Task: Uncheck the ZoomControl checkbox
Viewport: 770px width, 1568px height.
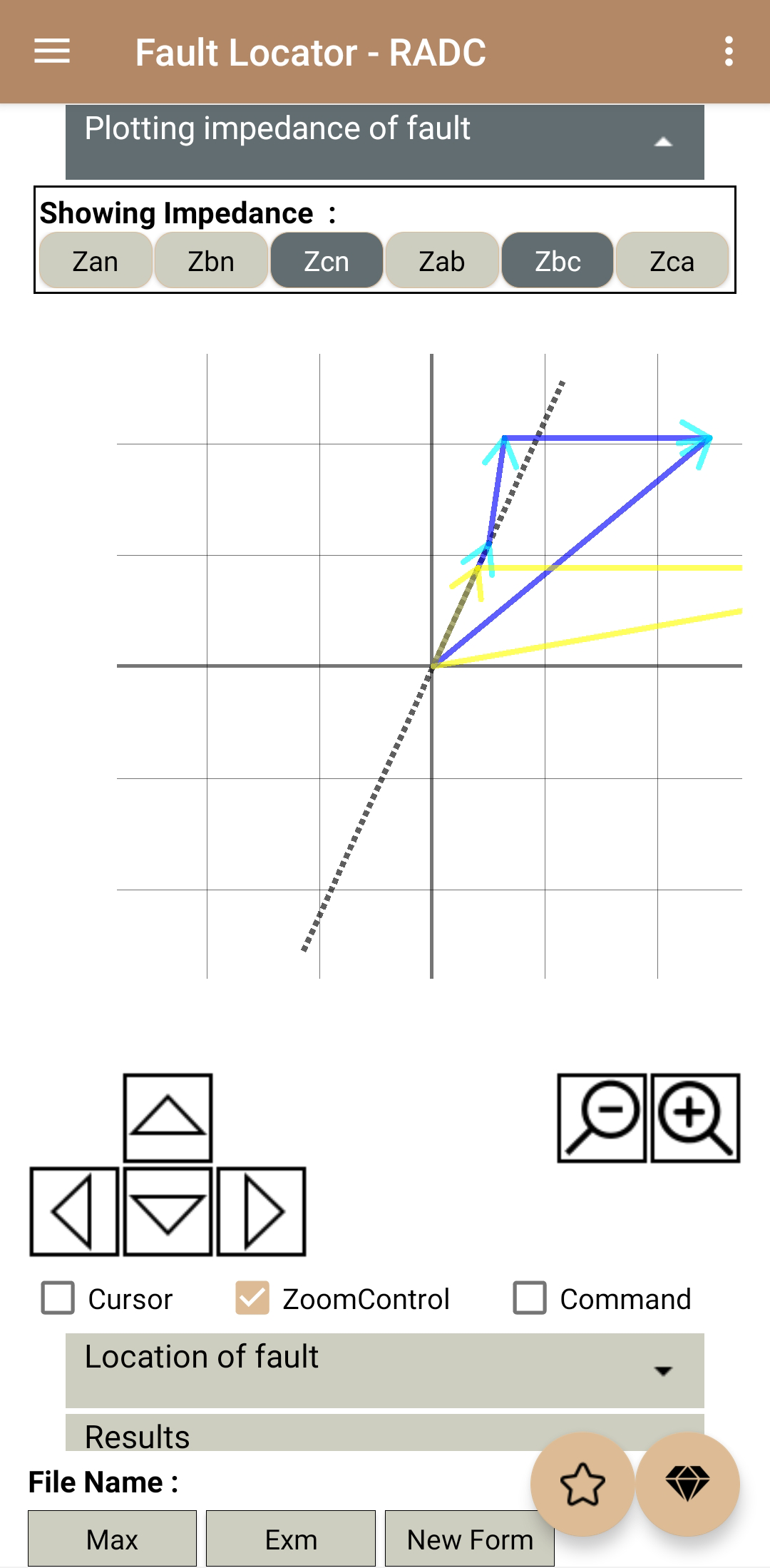Action: click(252, 1298)
